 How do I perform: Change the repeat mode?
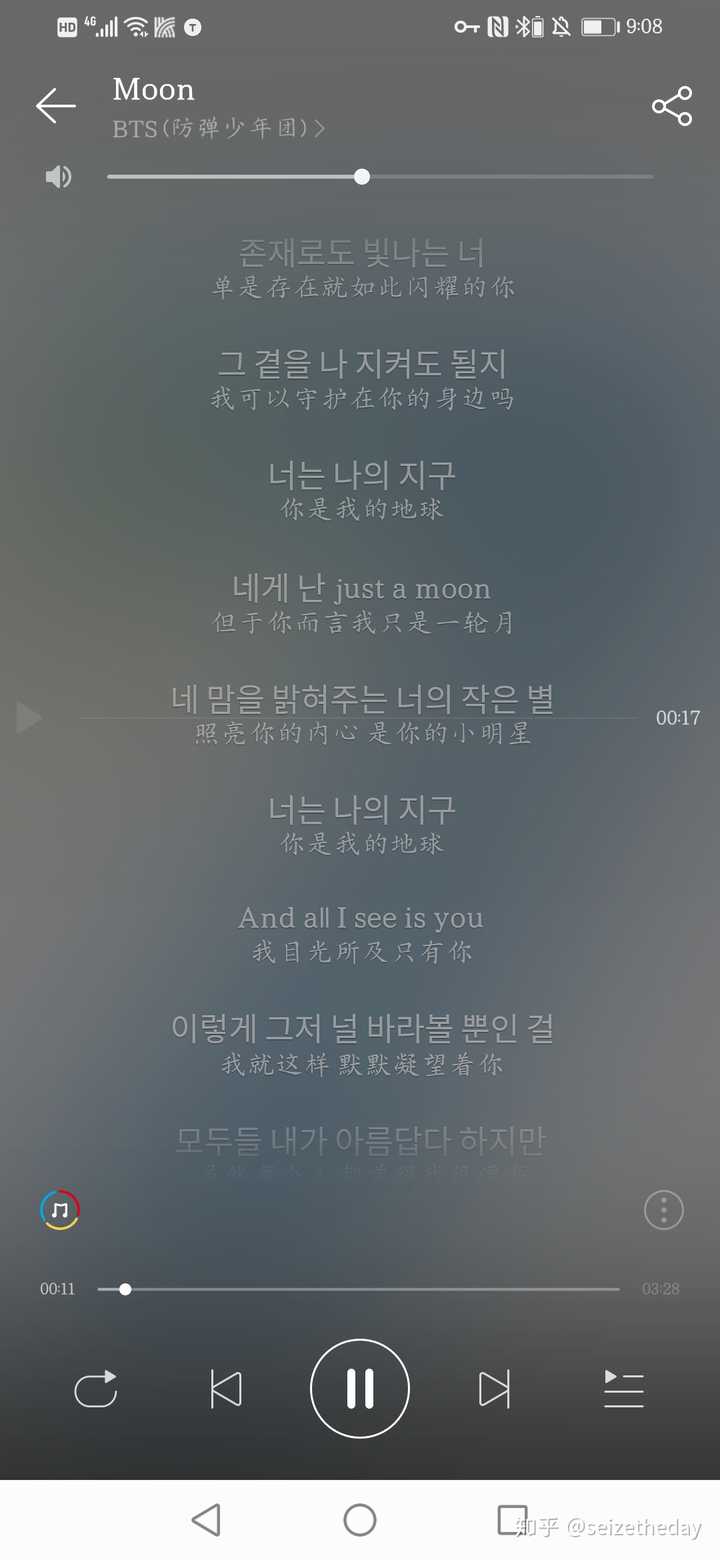click(96, 1389)
